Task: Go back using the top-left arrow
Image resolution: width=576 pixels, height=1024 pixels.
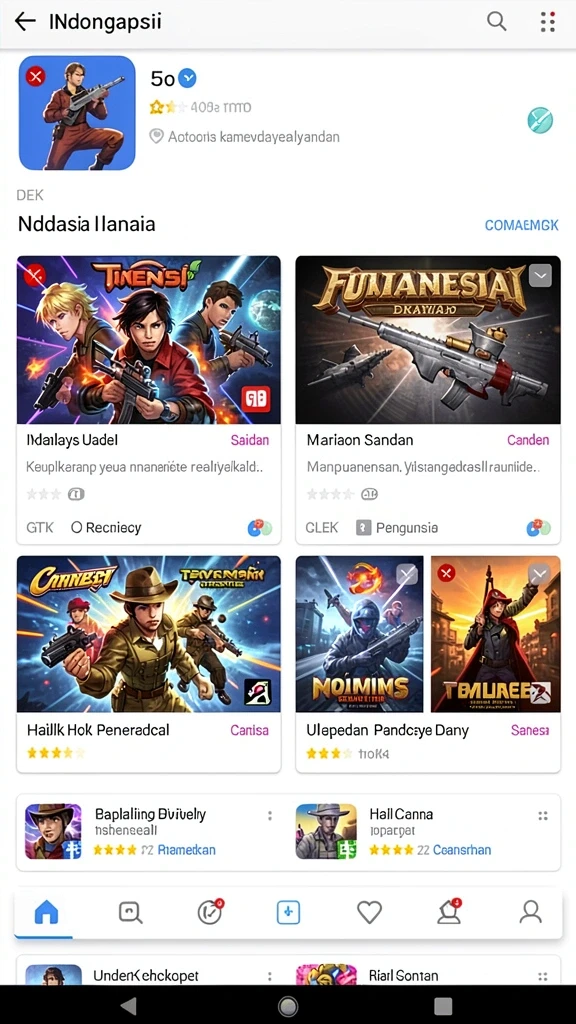Action: (x=25, y=22)
